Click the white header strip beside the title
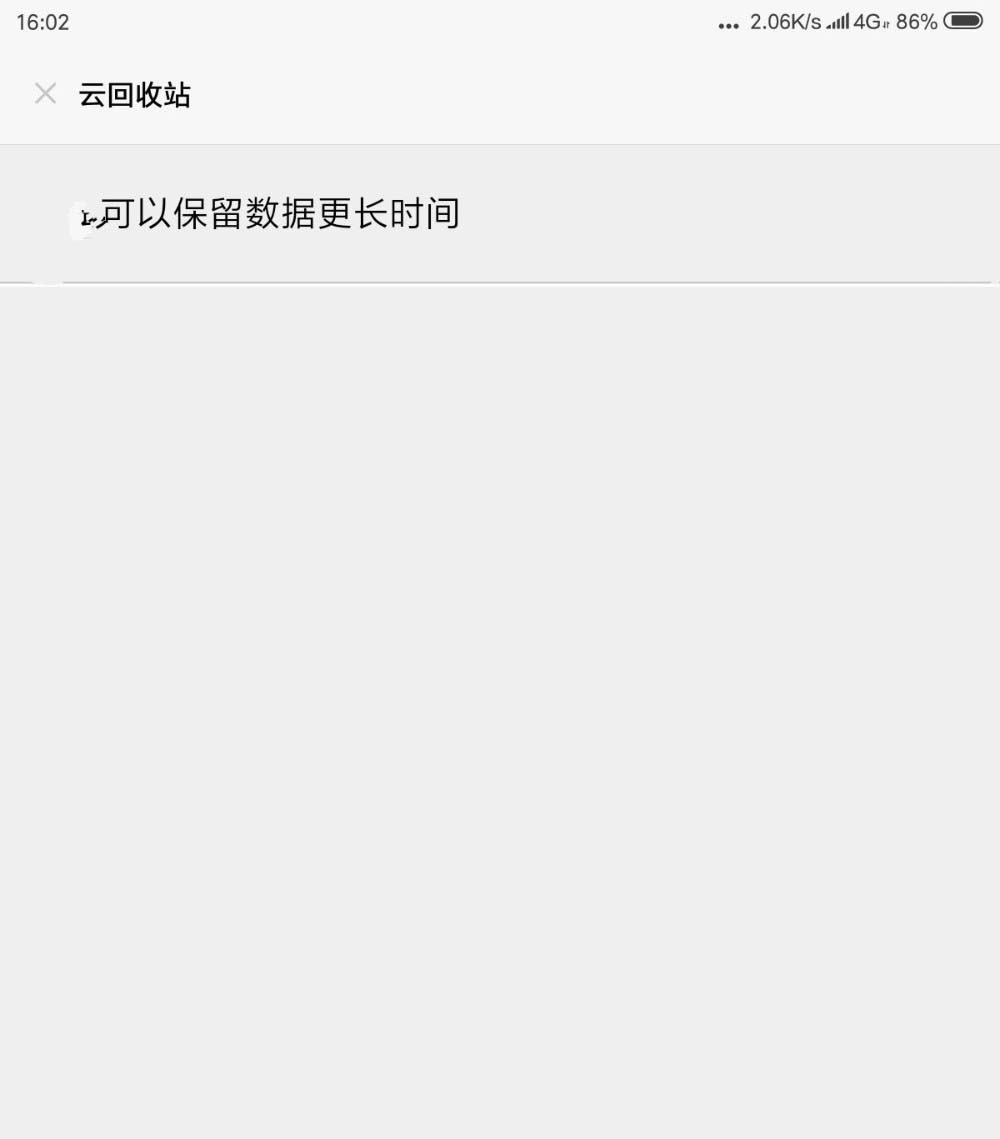Image resolution: width=1000 pixels, height=1139 pixels. pos(600,93)
